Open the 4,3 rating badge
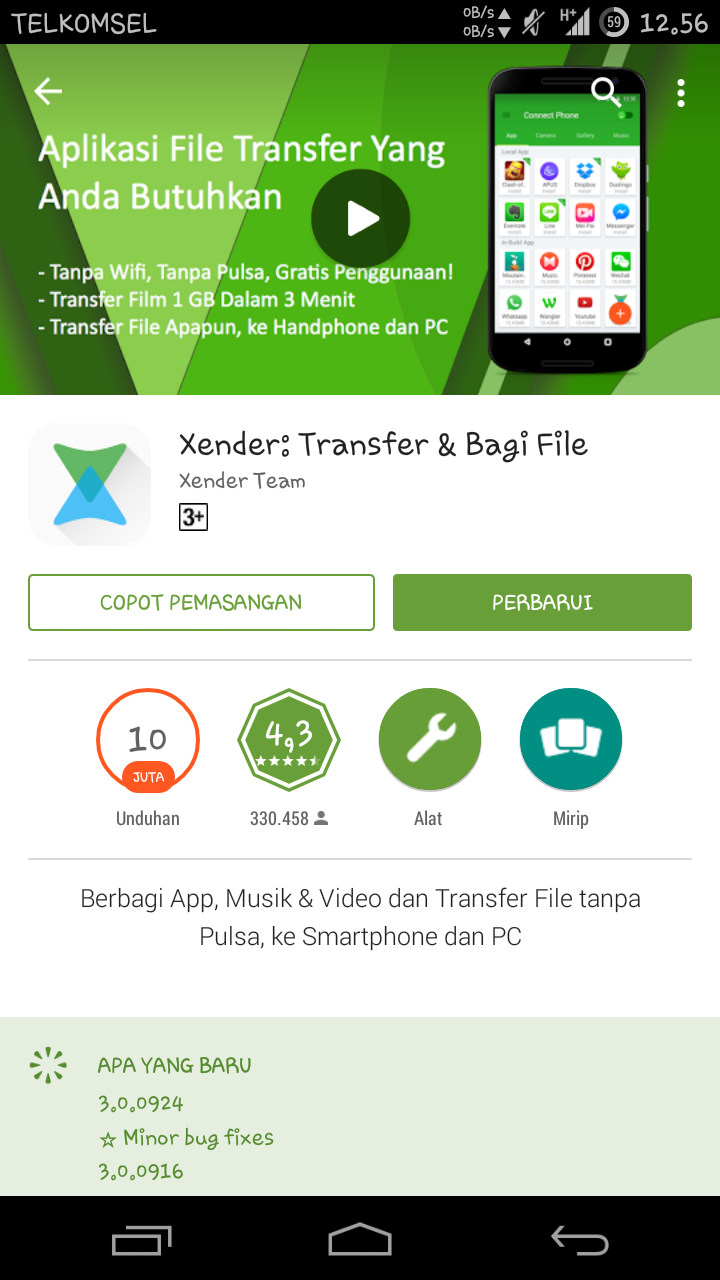The height and width of the screenshot is (1280, 720). 289,741
